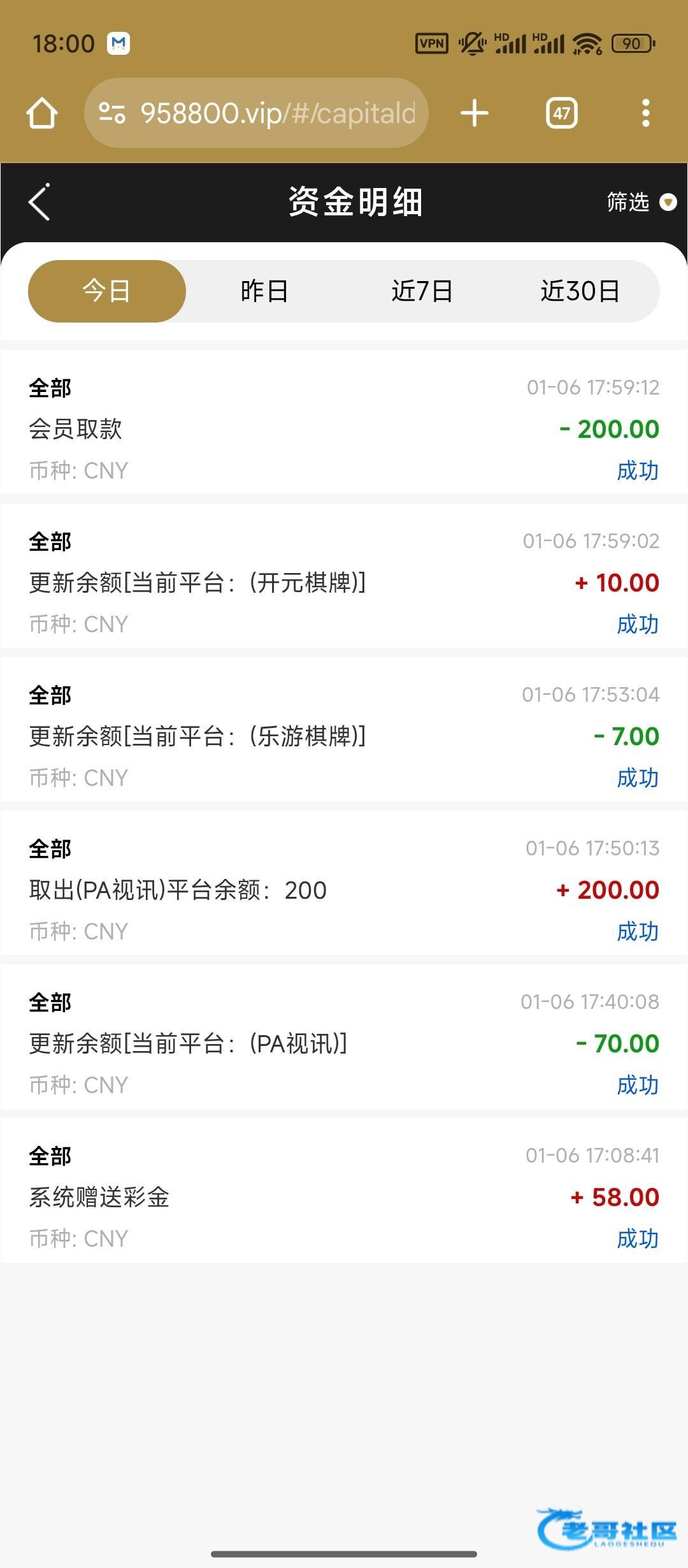Open the 筛选 filter dropdown
Viewport: 688px width, 1568px height.
tap(640, 203)
